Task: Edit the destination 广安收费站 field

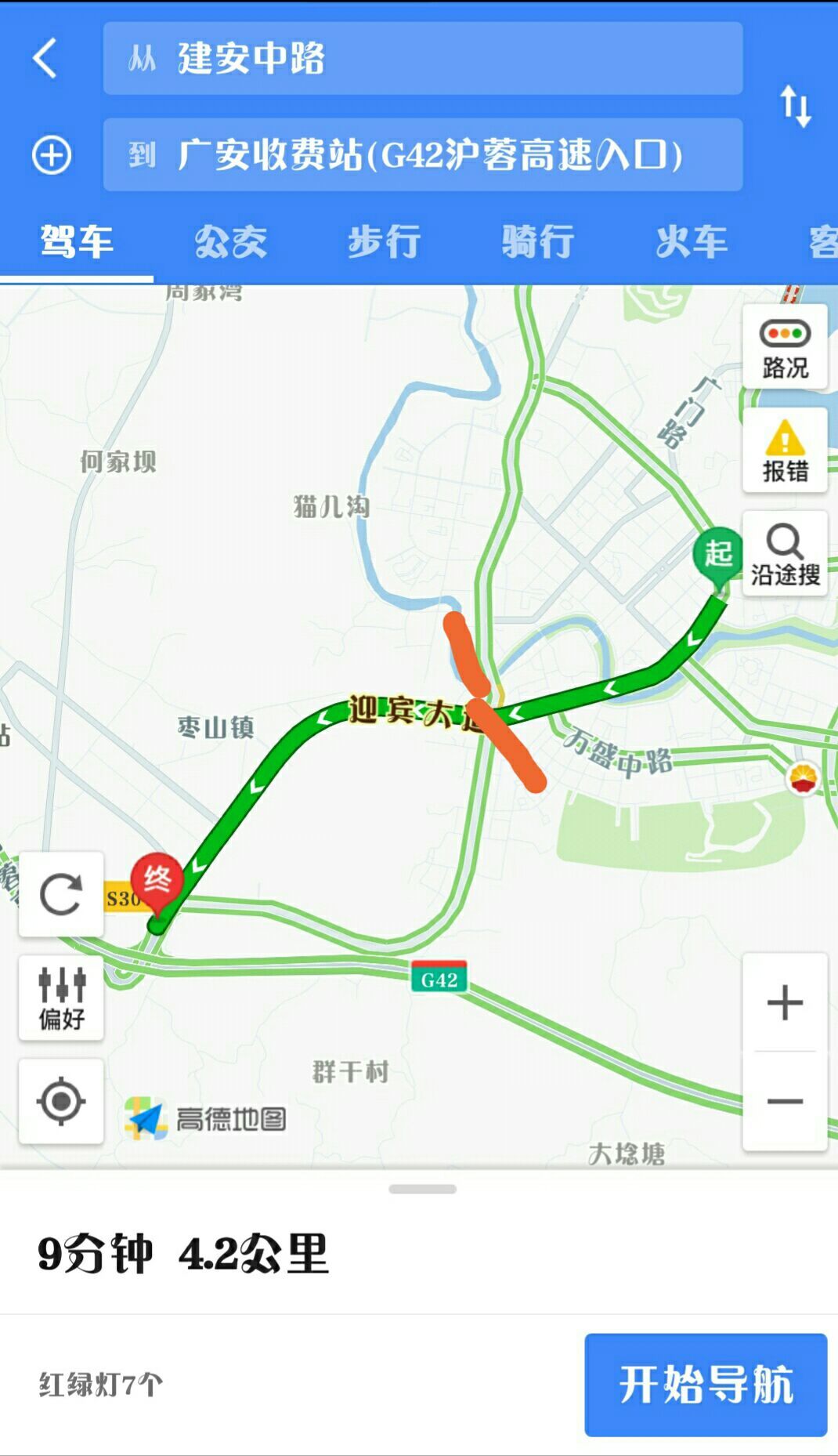Action: 423,154
